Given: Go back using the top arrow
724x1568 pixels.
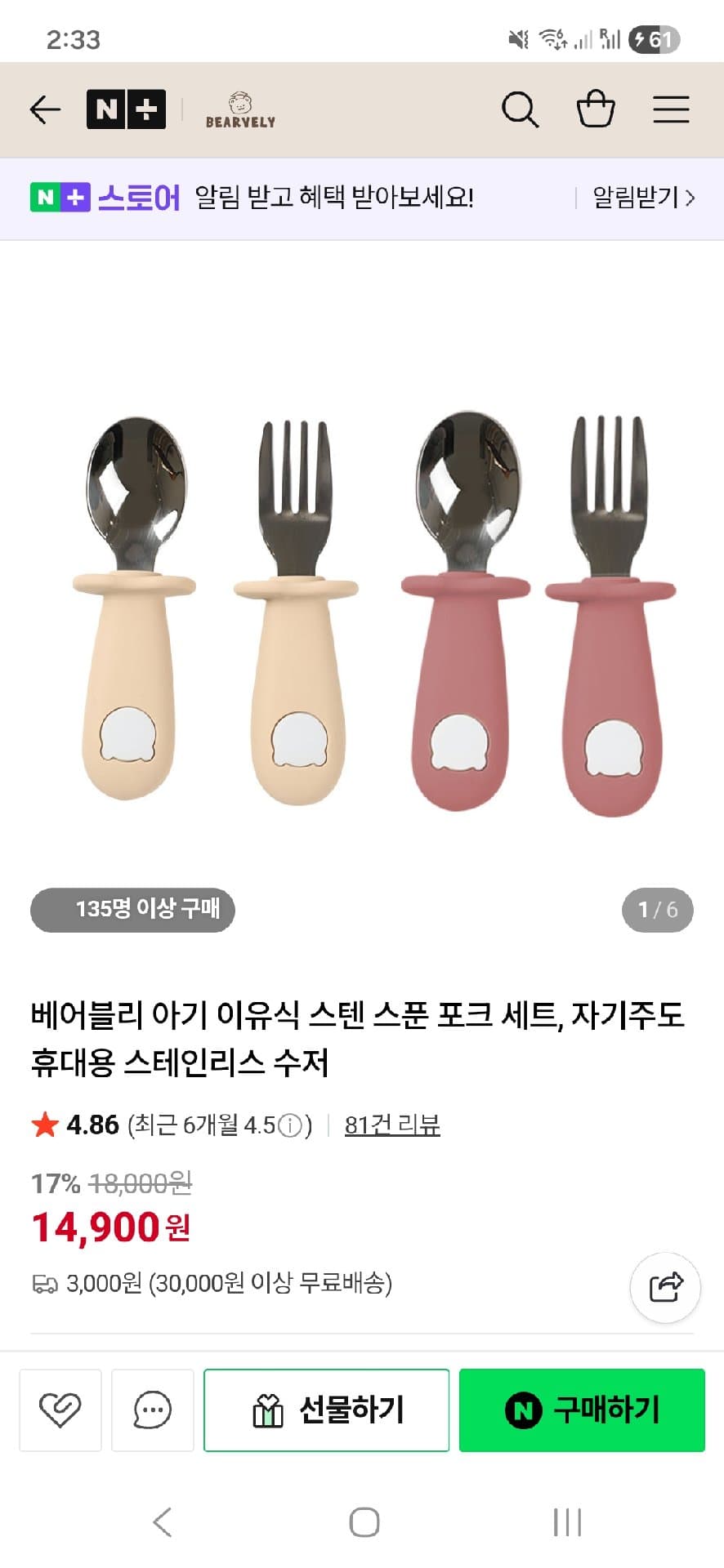Looking at the screenshot, I should click(x=45, y=109).
